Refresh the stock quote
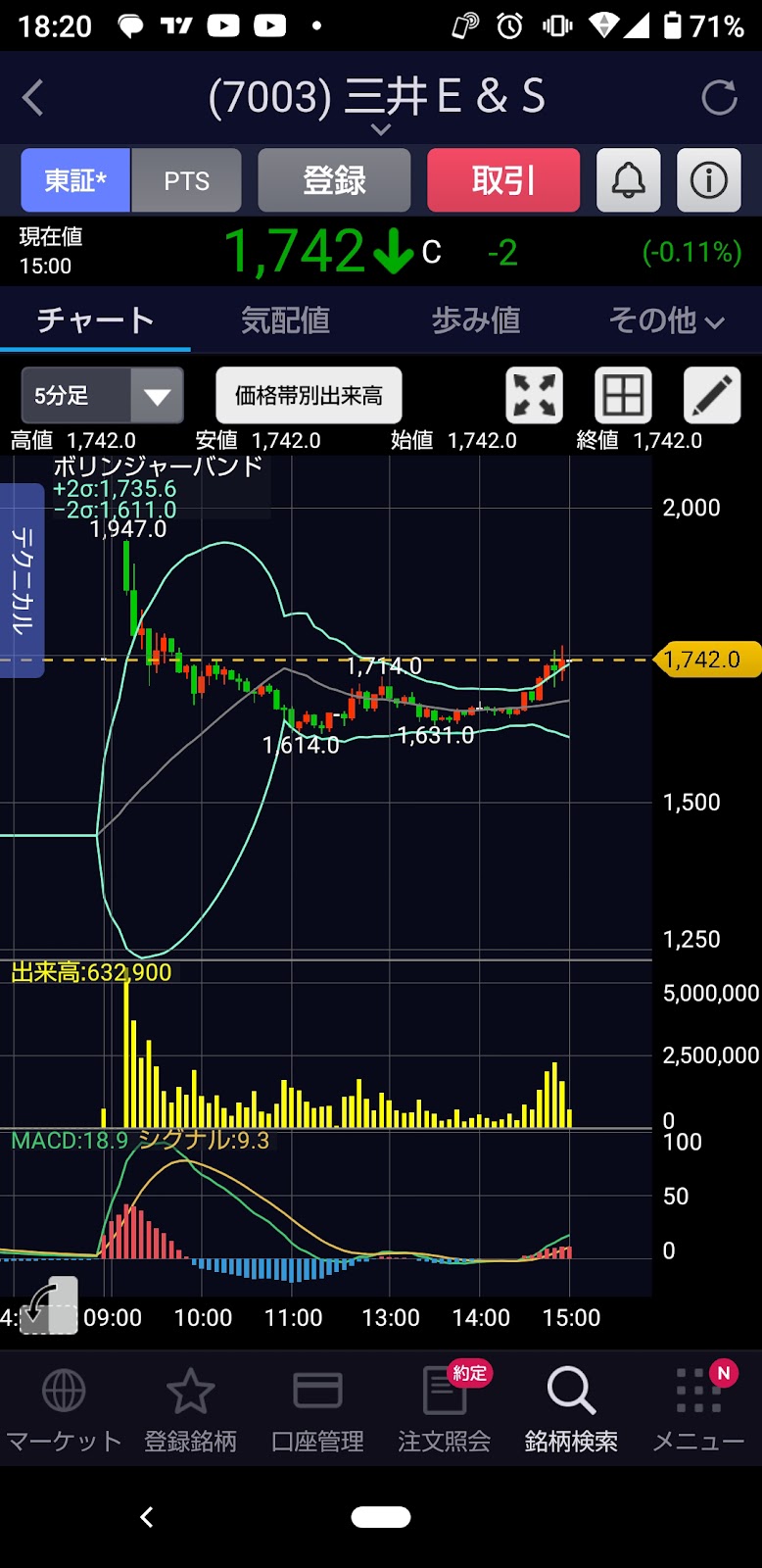The height and width of the screenshot is (1568, 762). pos(719,97)
